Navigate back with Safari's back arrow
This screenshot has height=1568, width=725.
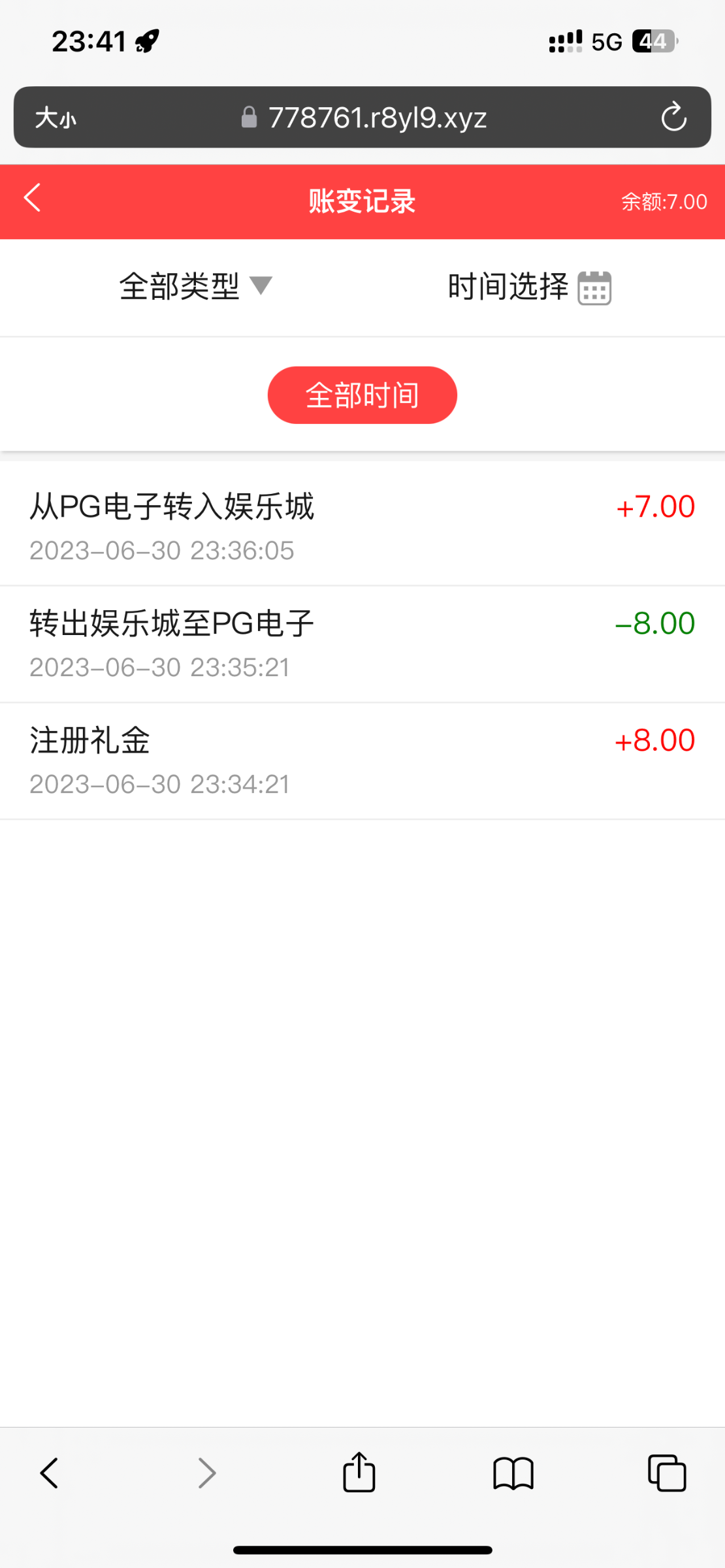tap(50, 1473)
